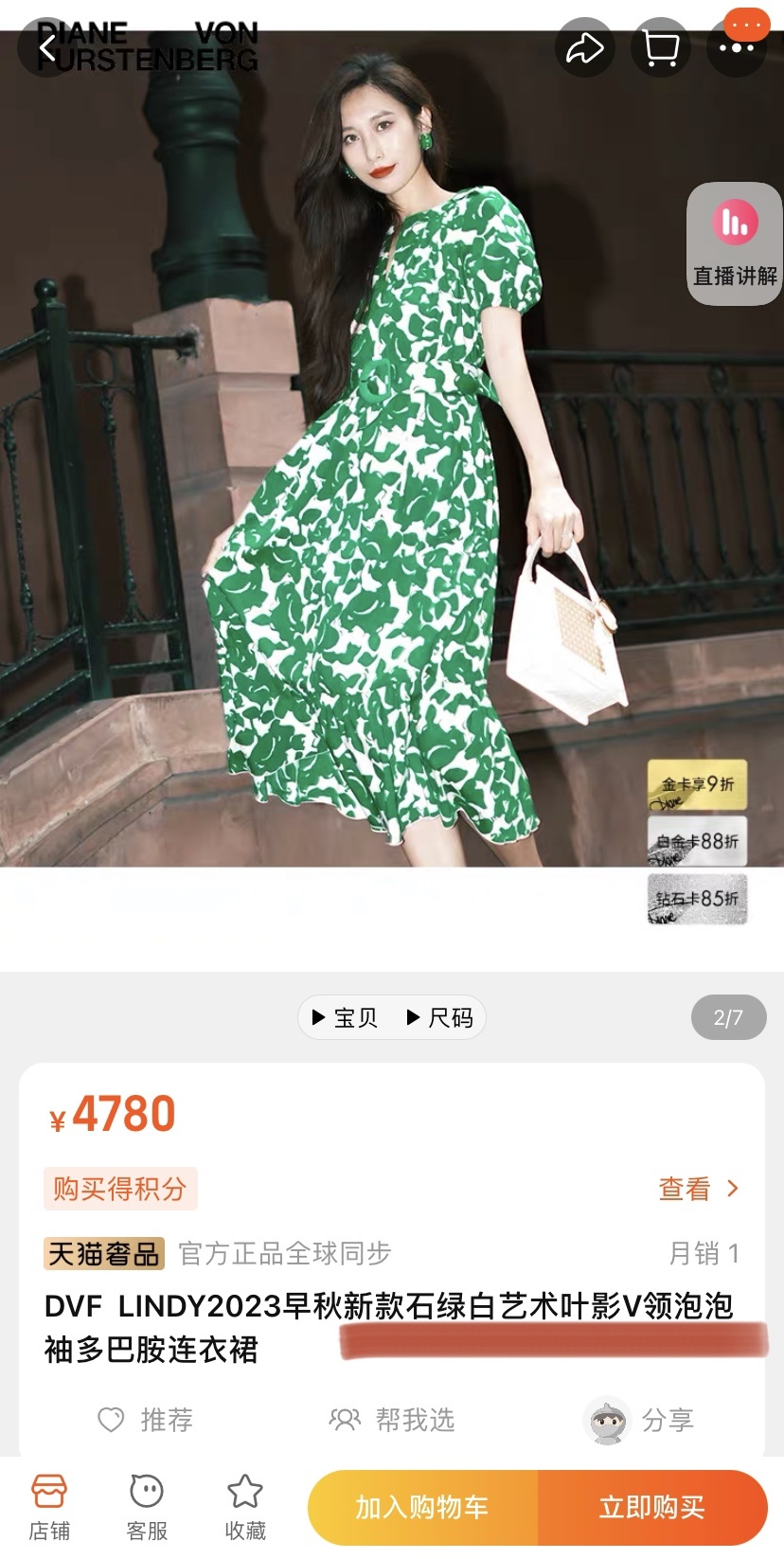Viewport: 784px width, 1559px height.
Task: Contact 客服 customer service
Action: tap(147, 1506)
